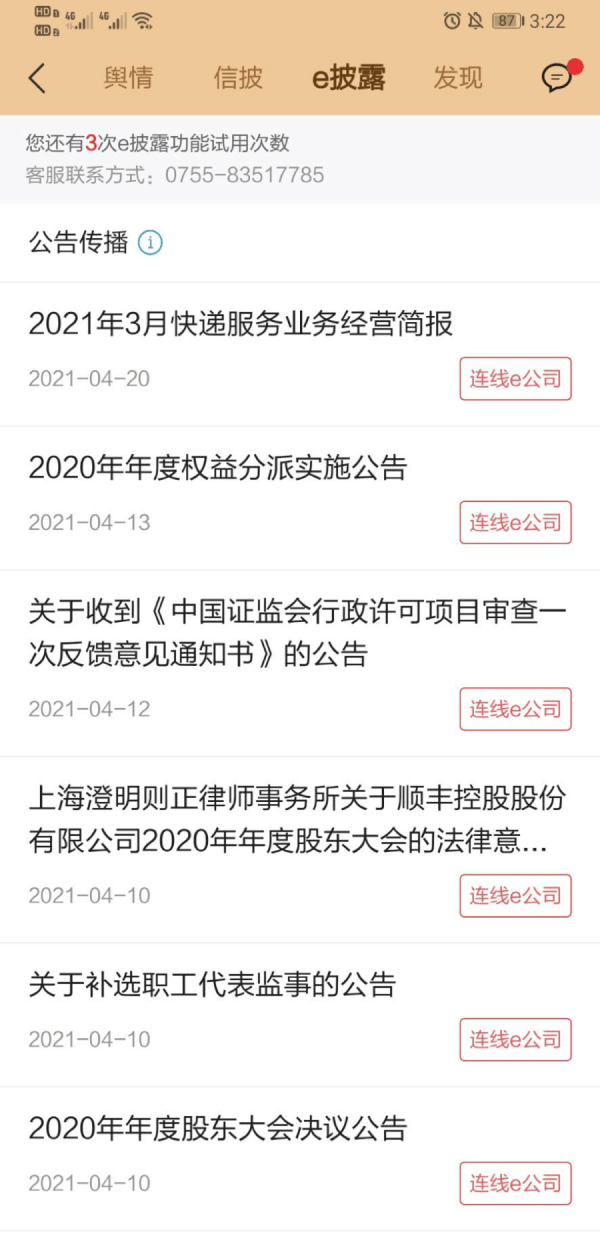Screen dimensions: 600x1248
Task: Open the 中国证监会行政许可项目审查 feedback announcement
Action: coord(297,633)
